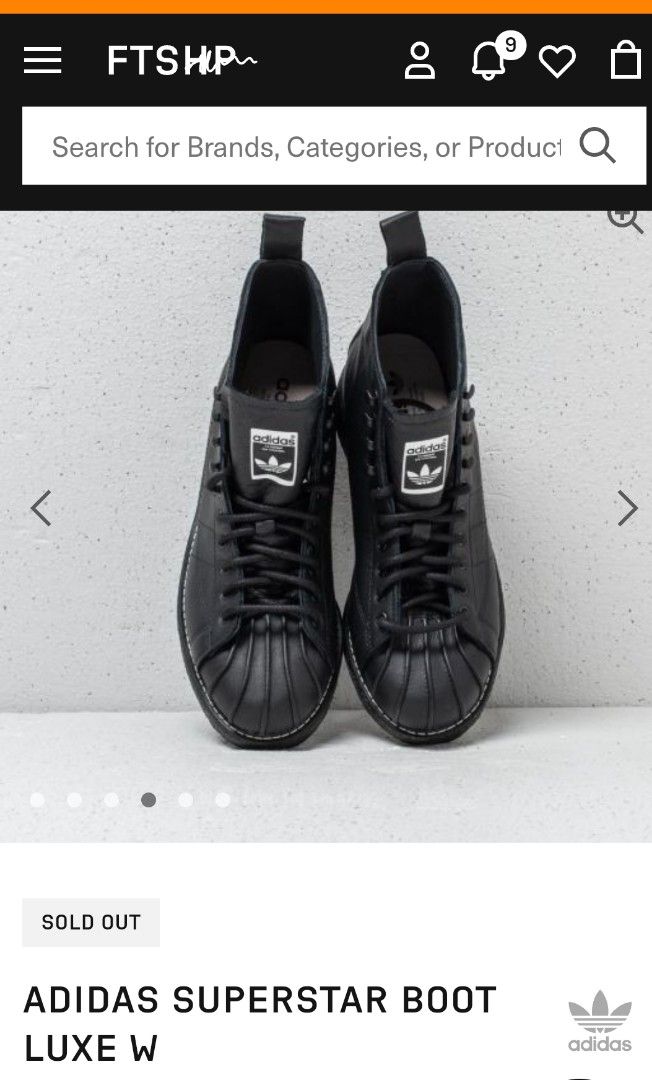Zoom into the product photo

coord(625,218)
